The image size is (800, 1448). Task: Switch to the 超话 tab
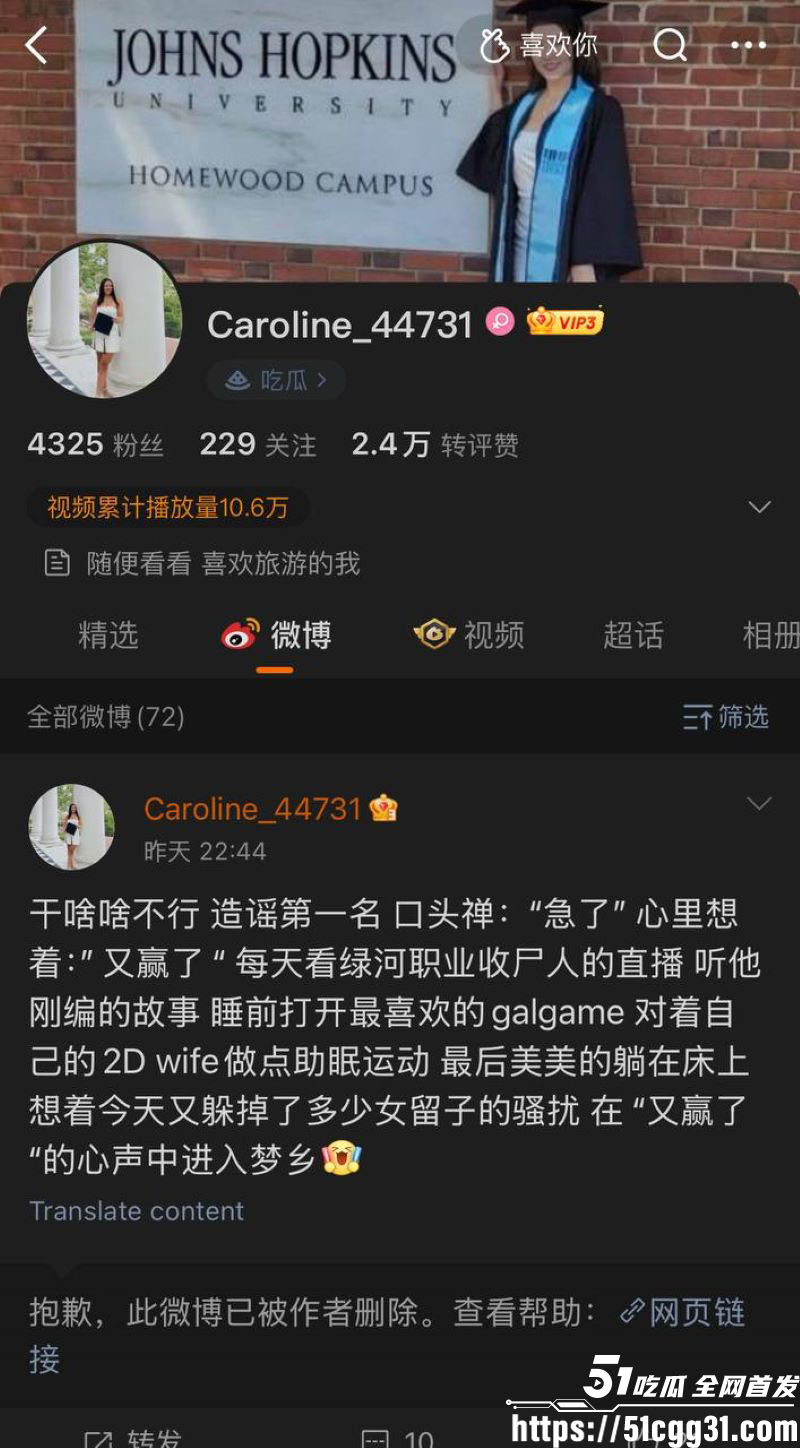click(633, 635)
